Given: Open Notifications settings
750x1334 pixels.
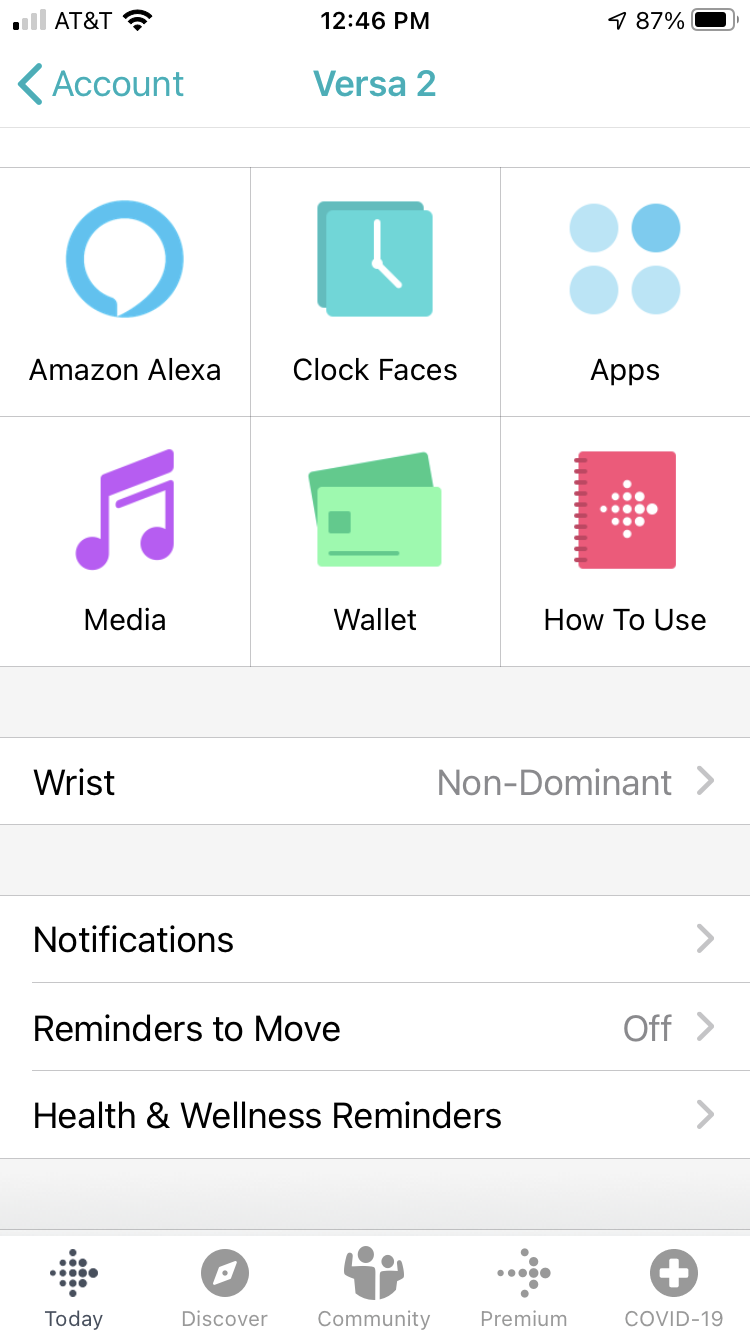Looking at the screenshot, I should click(375, 940).
